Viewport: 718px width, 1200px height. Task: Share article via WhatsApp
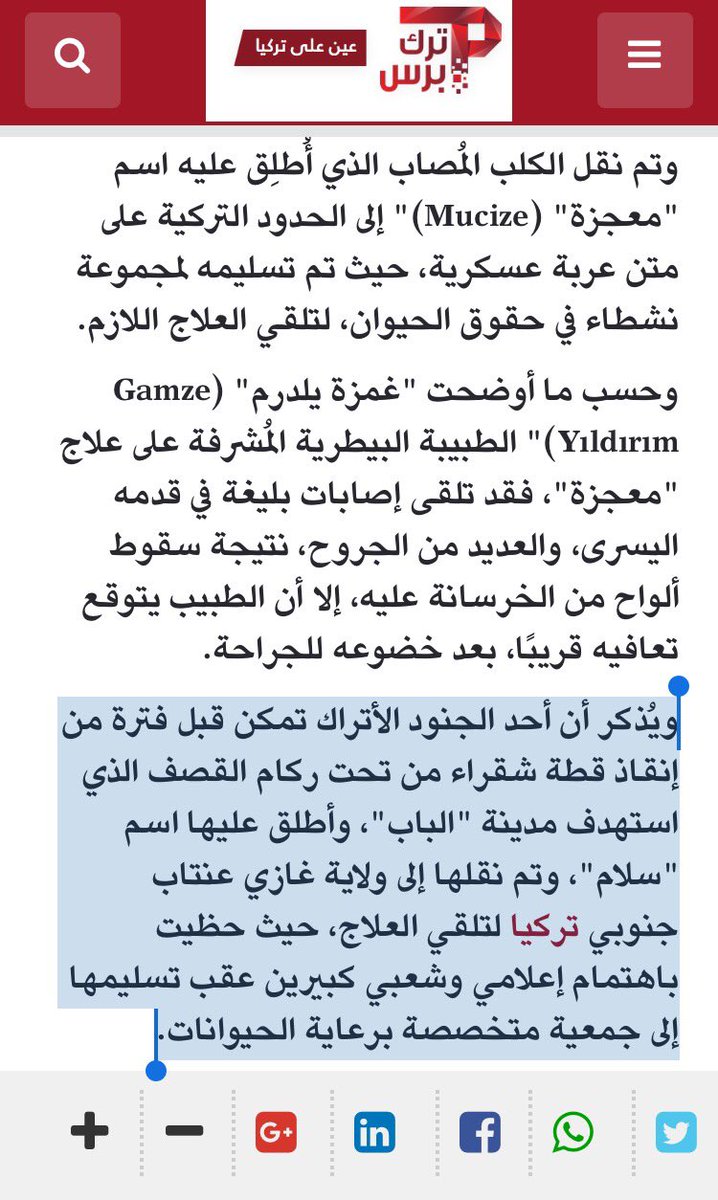pyautogui.click(x=573, y=1132)
